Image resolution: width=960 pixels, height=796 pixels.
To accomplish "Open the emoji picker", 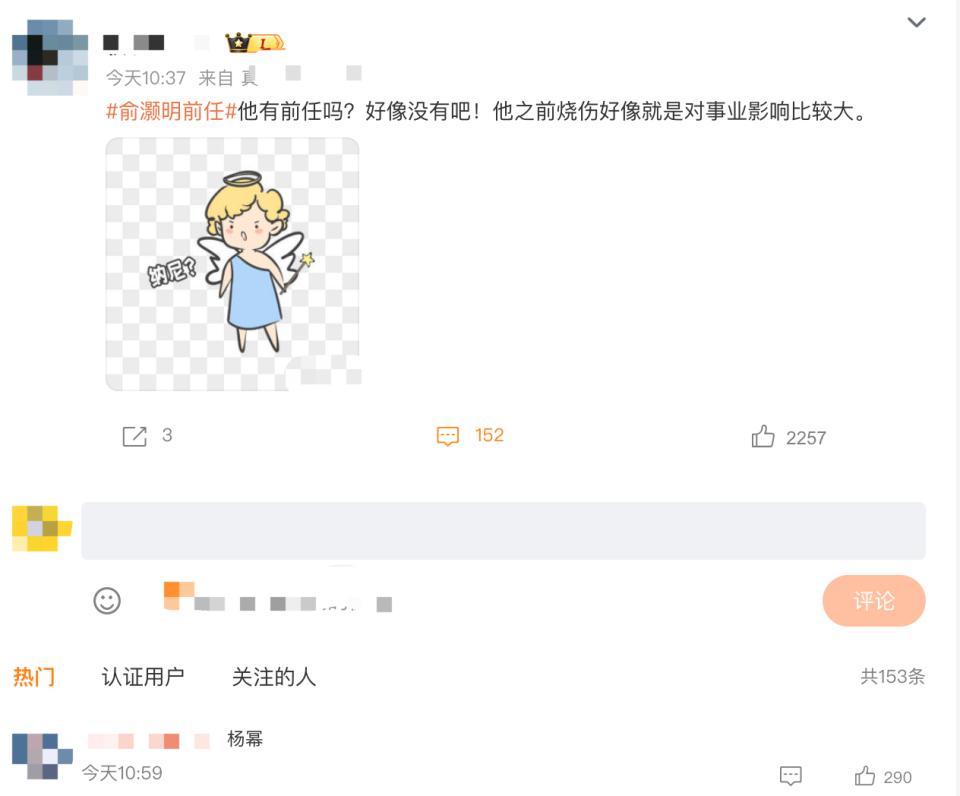I will point(107,600).
